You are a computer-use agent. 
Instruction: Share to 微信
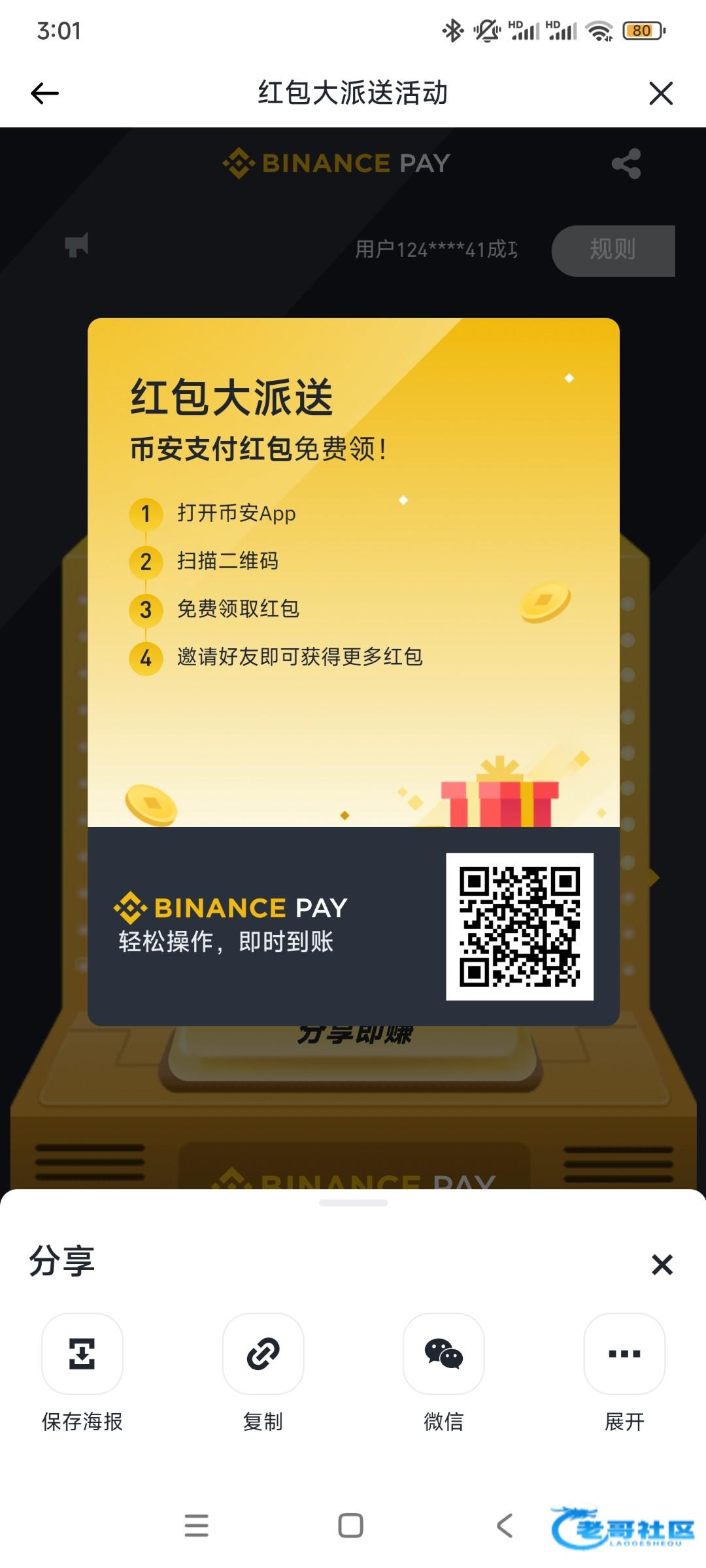[444, 1354]
